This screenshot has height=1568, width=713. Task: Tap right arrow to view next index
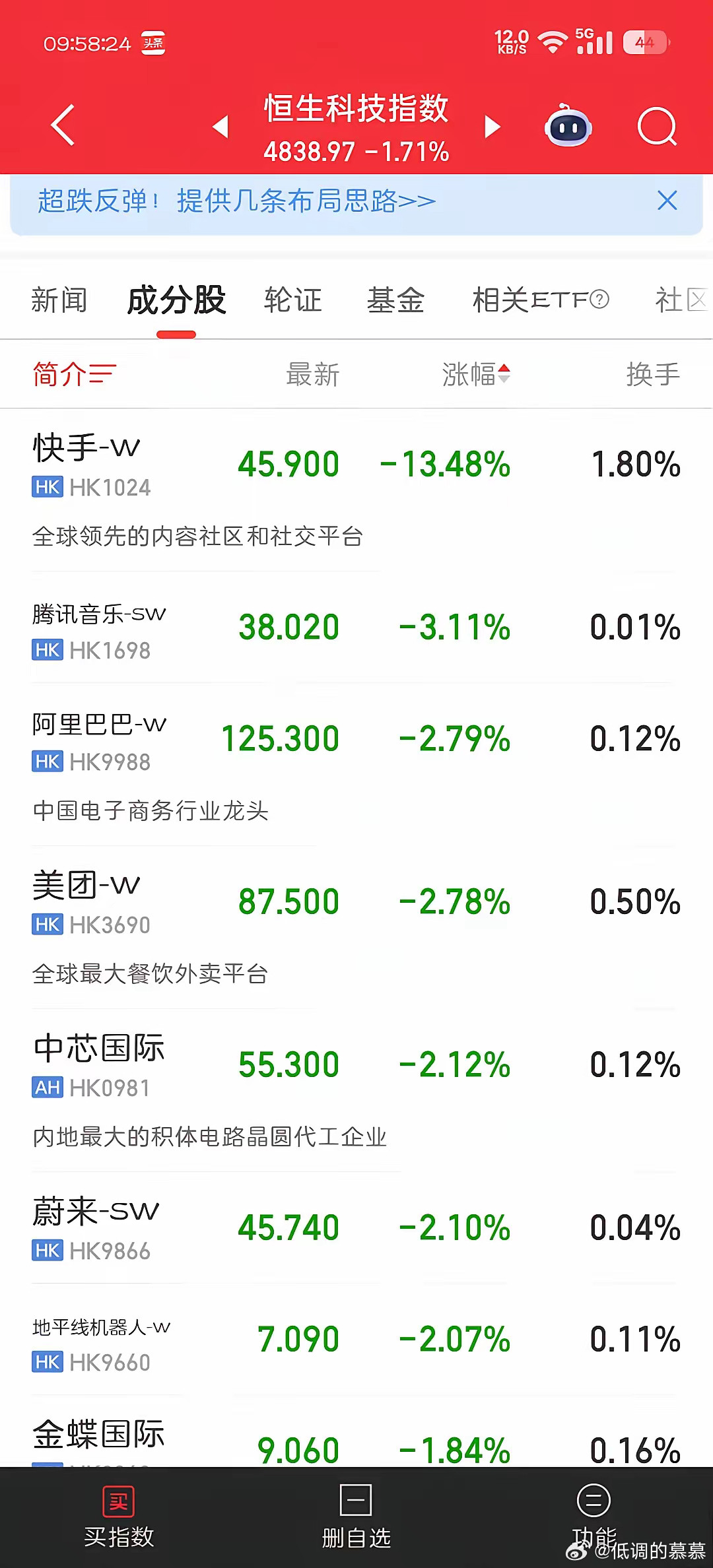[x=491, y=127]
